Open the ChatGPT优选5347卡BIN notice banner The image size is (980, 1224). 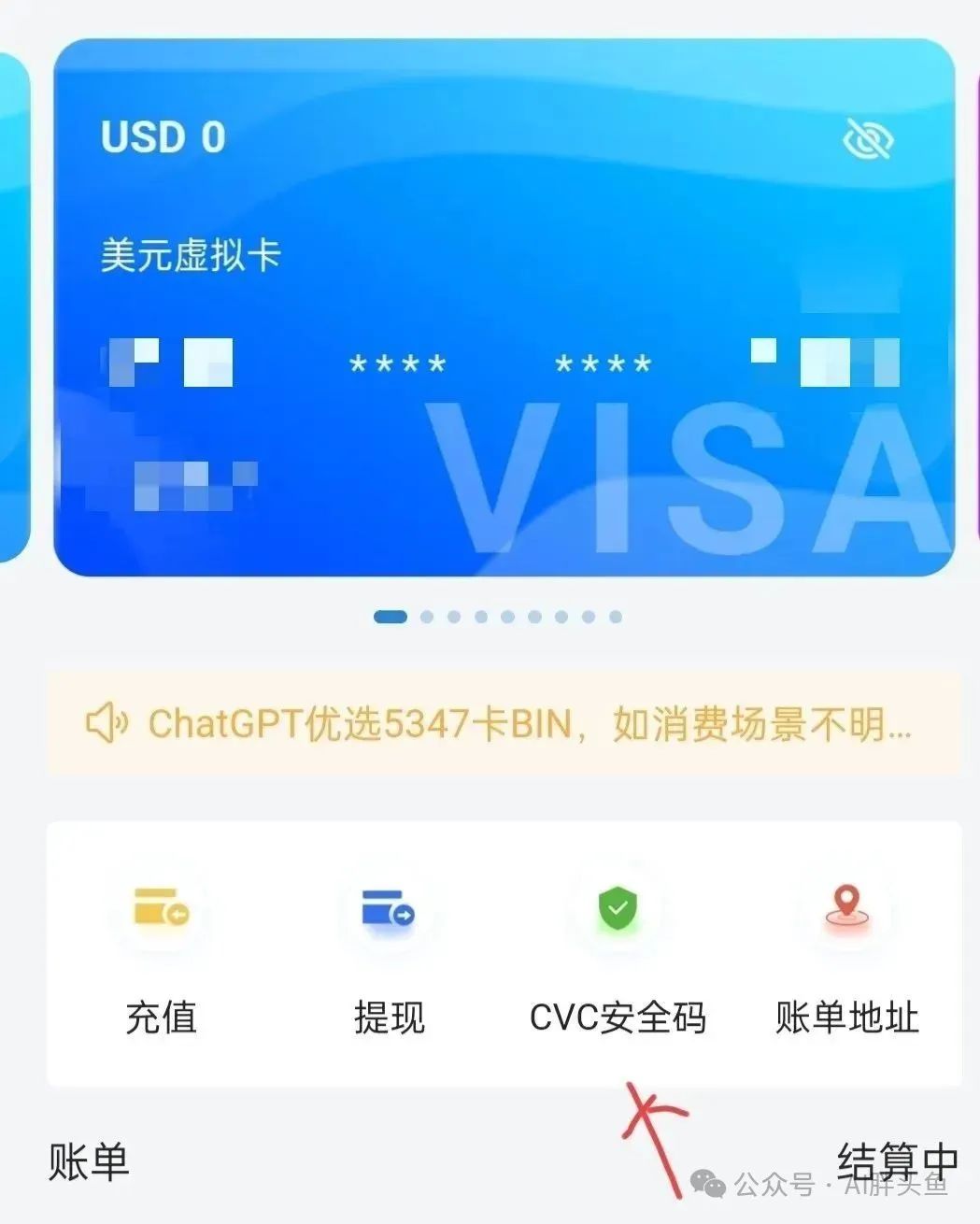(x=504, y=723)
